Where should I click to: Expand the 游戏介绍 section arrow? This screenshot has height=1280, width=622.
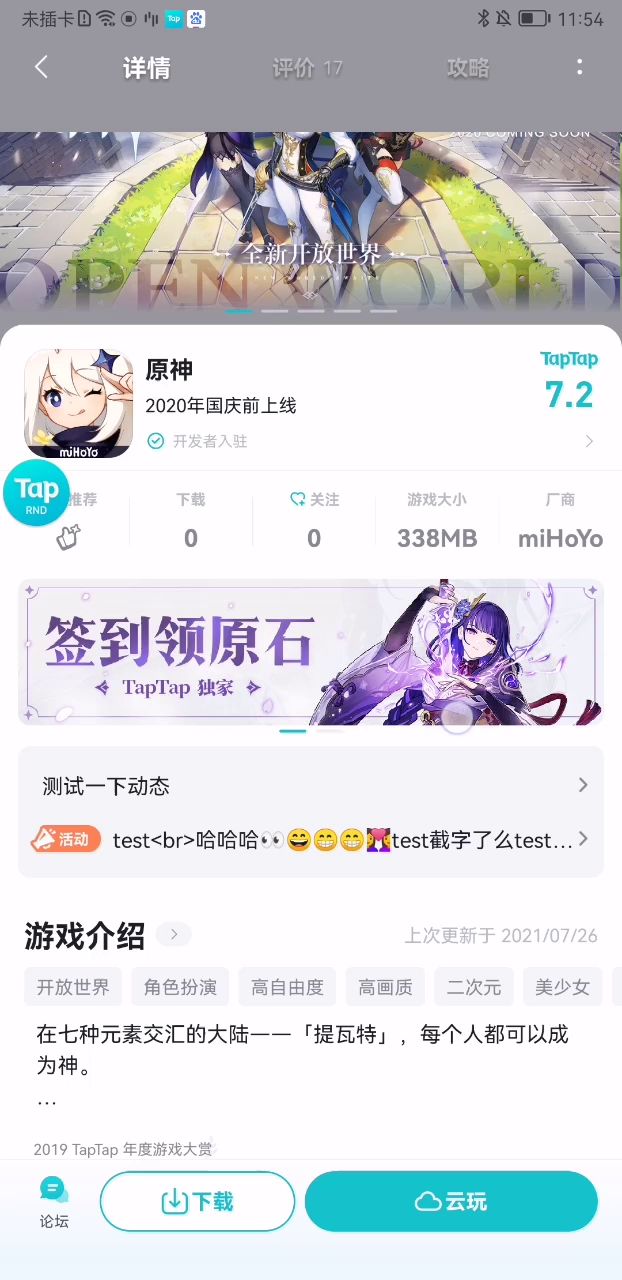point(174,935)
